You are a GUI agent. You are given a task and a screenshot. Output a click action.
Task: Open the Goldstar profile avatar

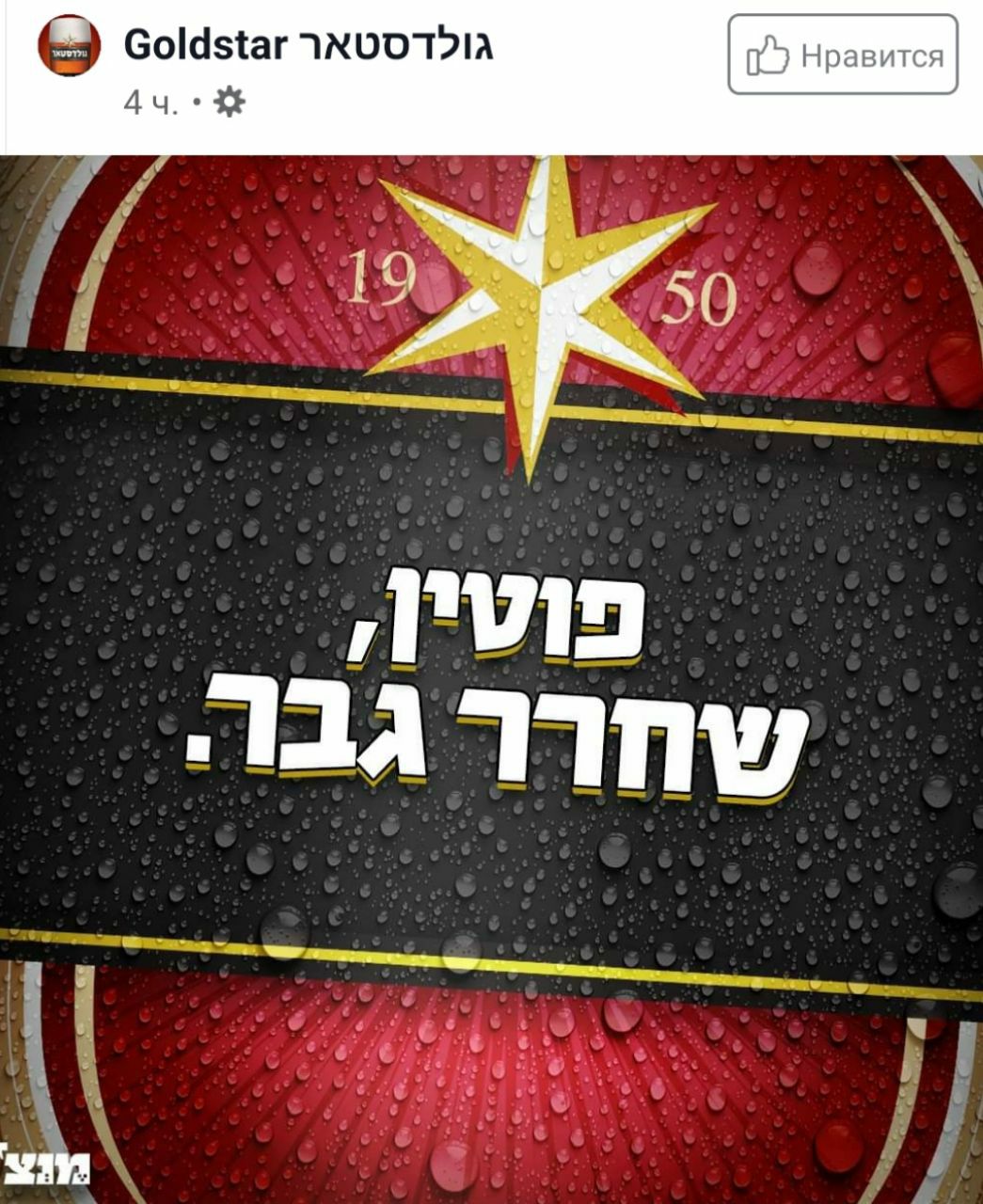[x=69, y=49]
